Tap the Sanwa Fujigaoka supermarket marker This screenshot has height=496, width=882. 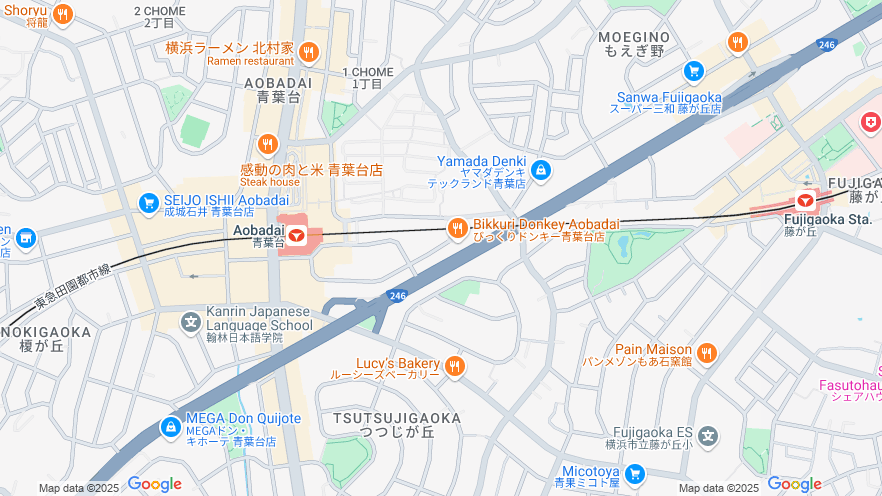[x=693, y=71]
